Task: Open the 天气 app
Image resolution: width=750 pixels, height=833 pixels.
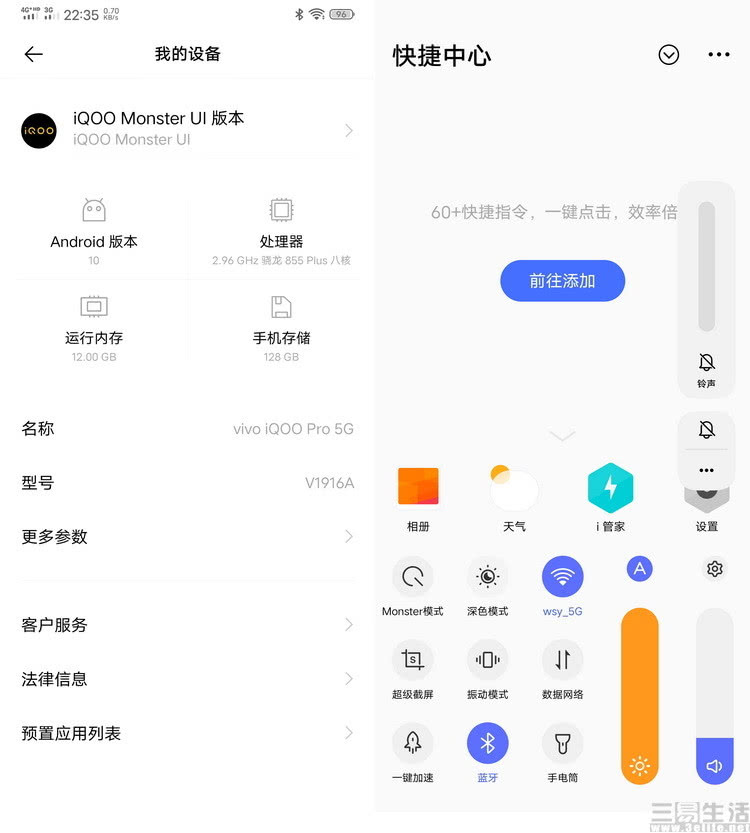Action: 514,487
